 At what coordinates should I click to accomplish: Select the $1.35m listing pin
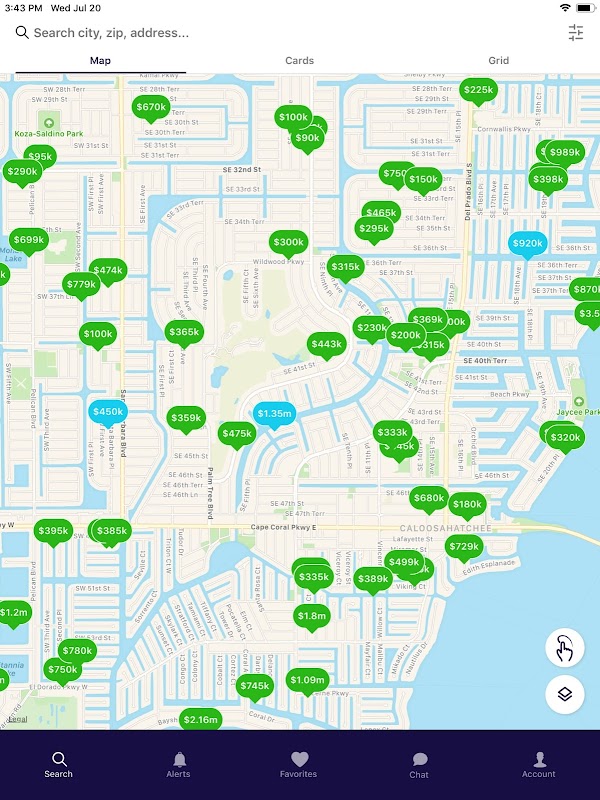coord(274,413)
